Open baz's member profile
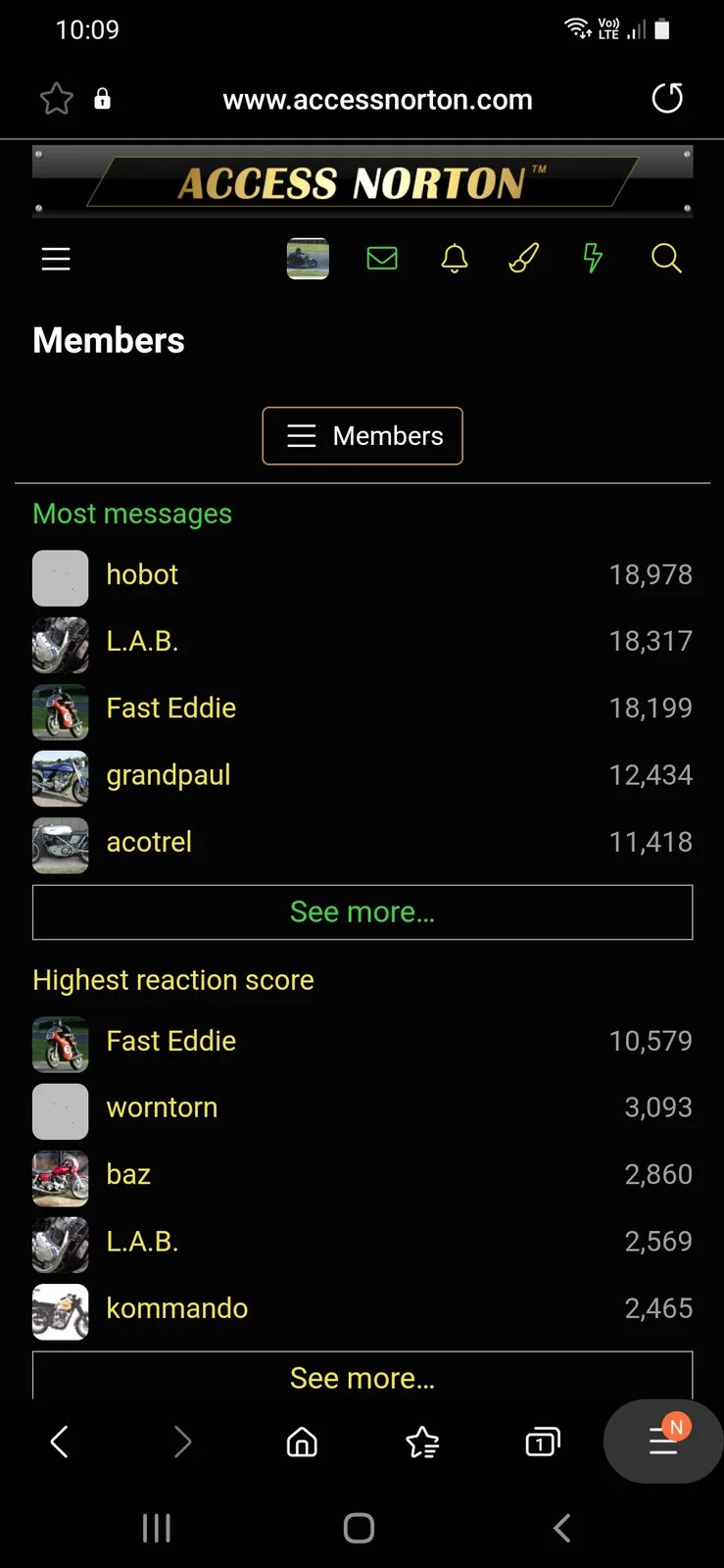 pos(128,1174)
